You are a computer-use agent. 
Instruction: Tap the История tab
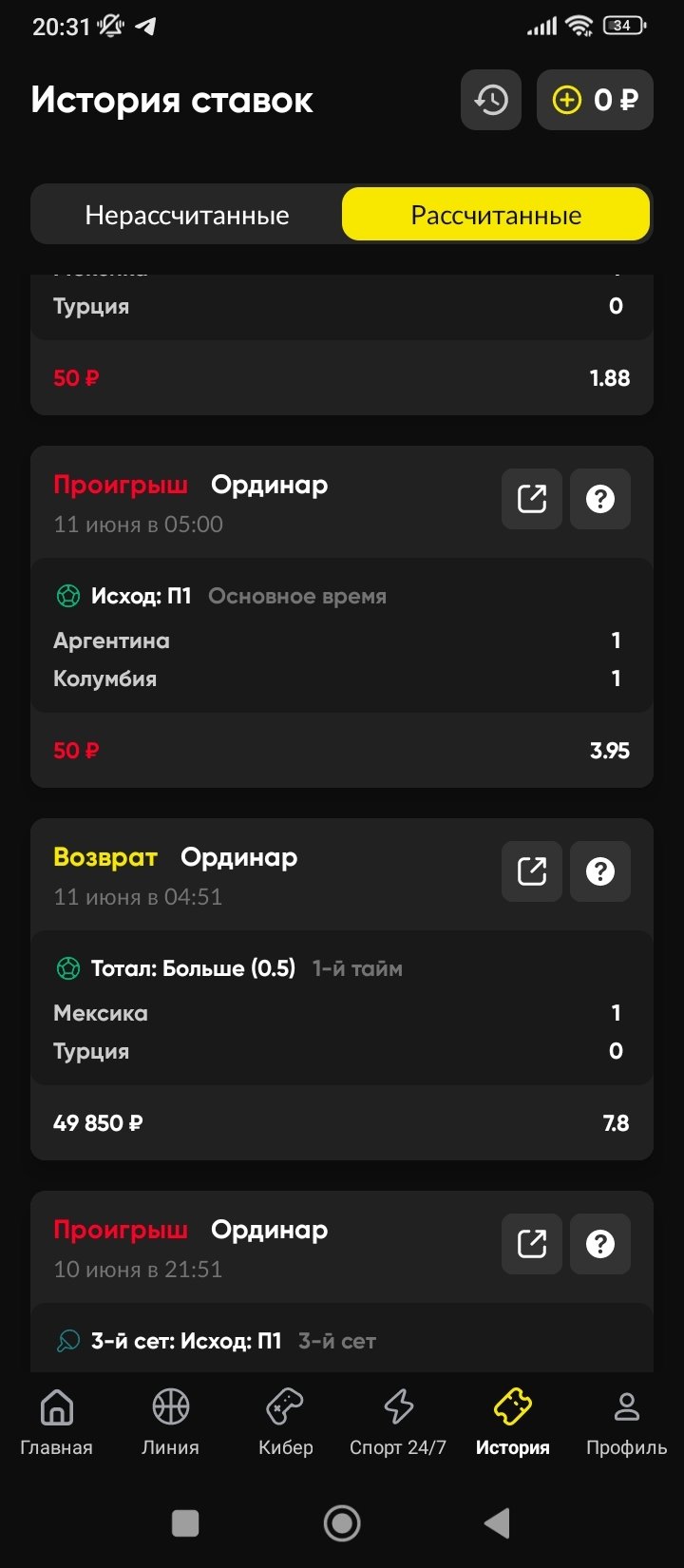click(512, 1422)
